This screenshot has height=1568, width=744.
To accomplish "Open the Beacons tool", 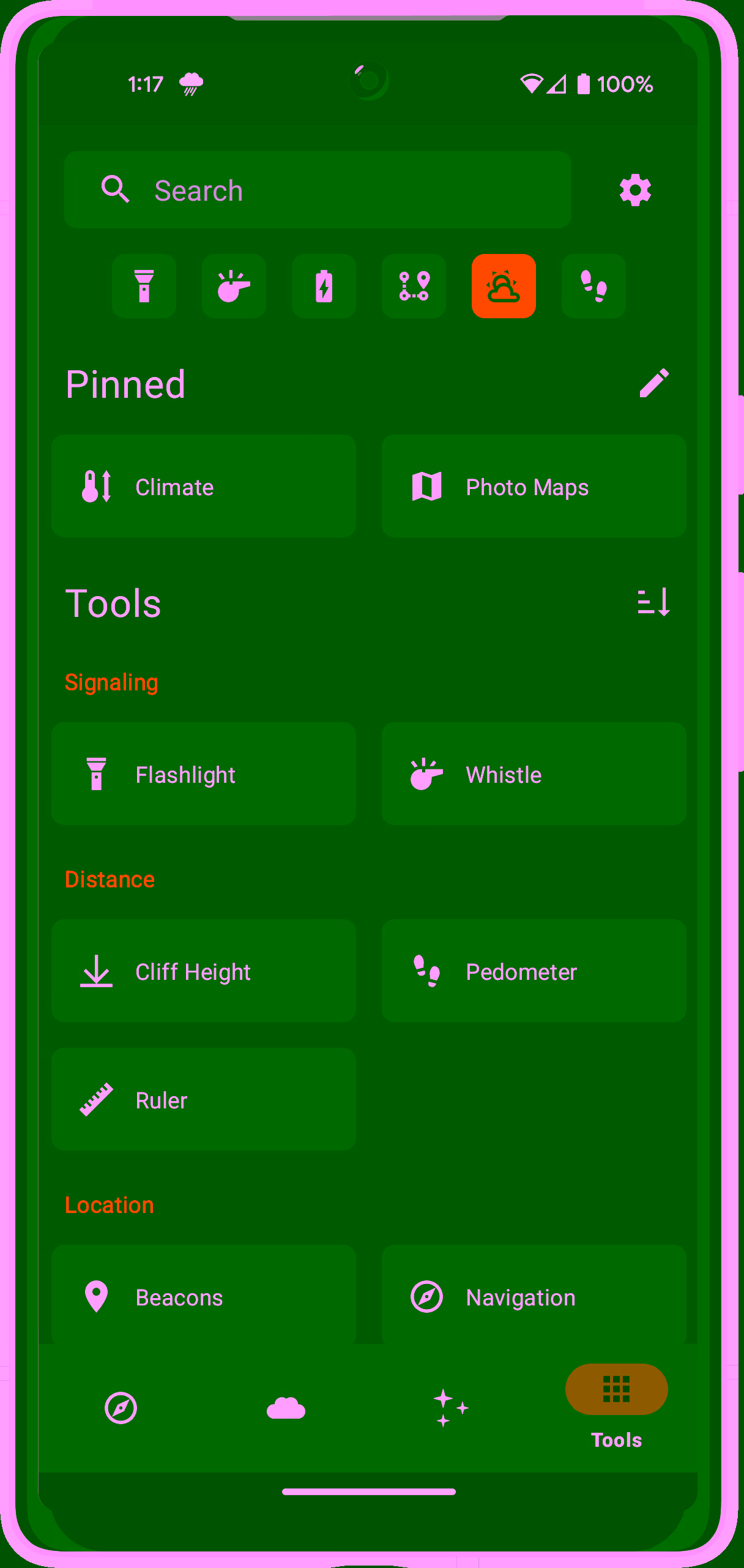I will pos(204,1296).
